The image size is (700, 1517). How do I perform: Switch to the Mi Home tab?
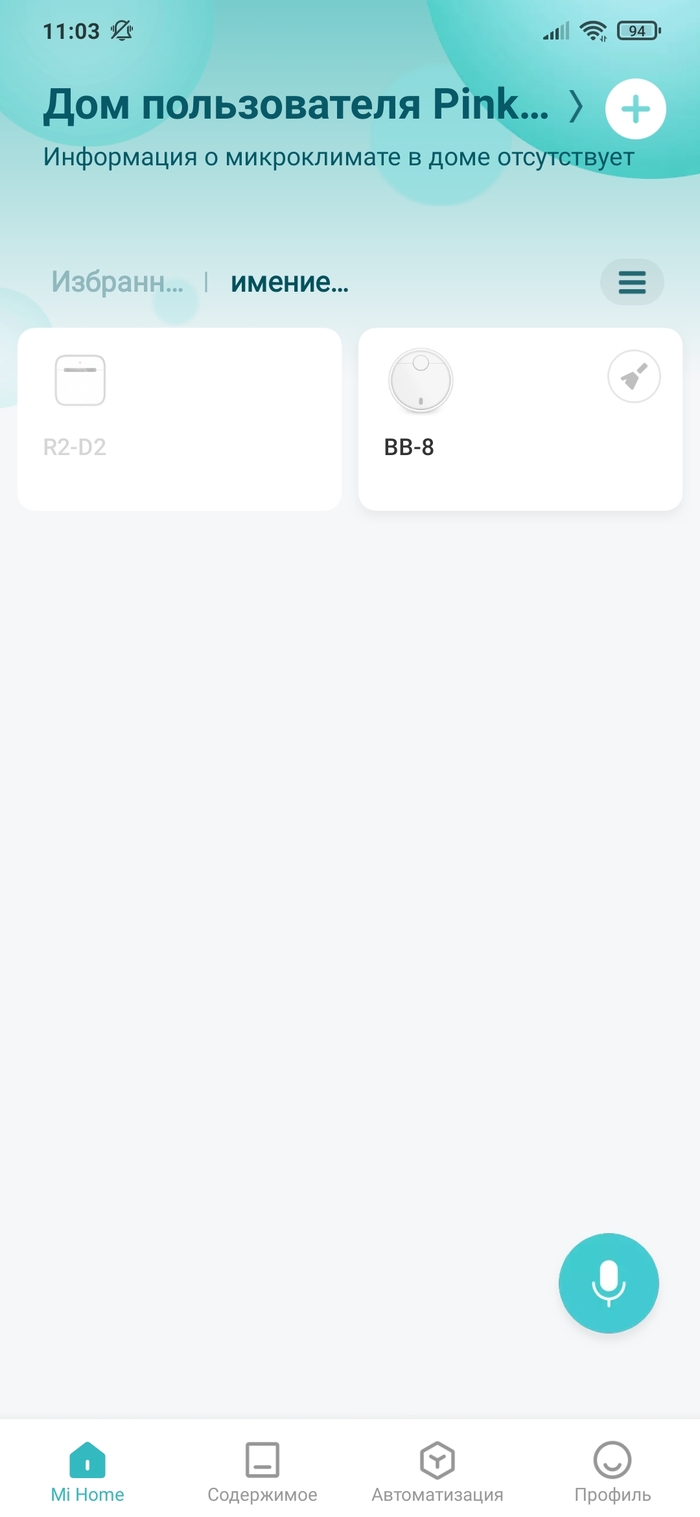88,1472
